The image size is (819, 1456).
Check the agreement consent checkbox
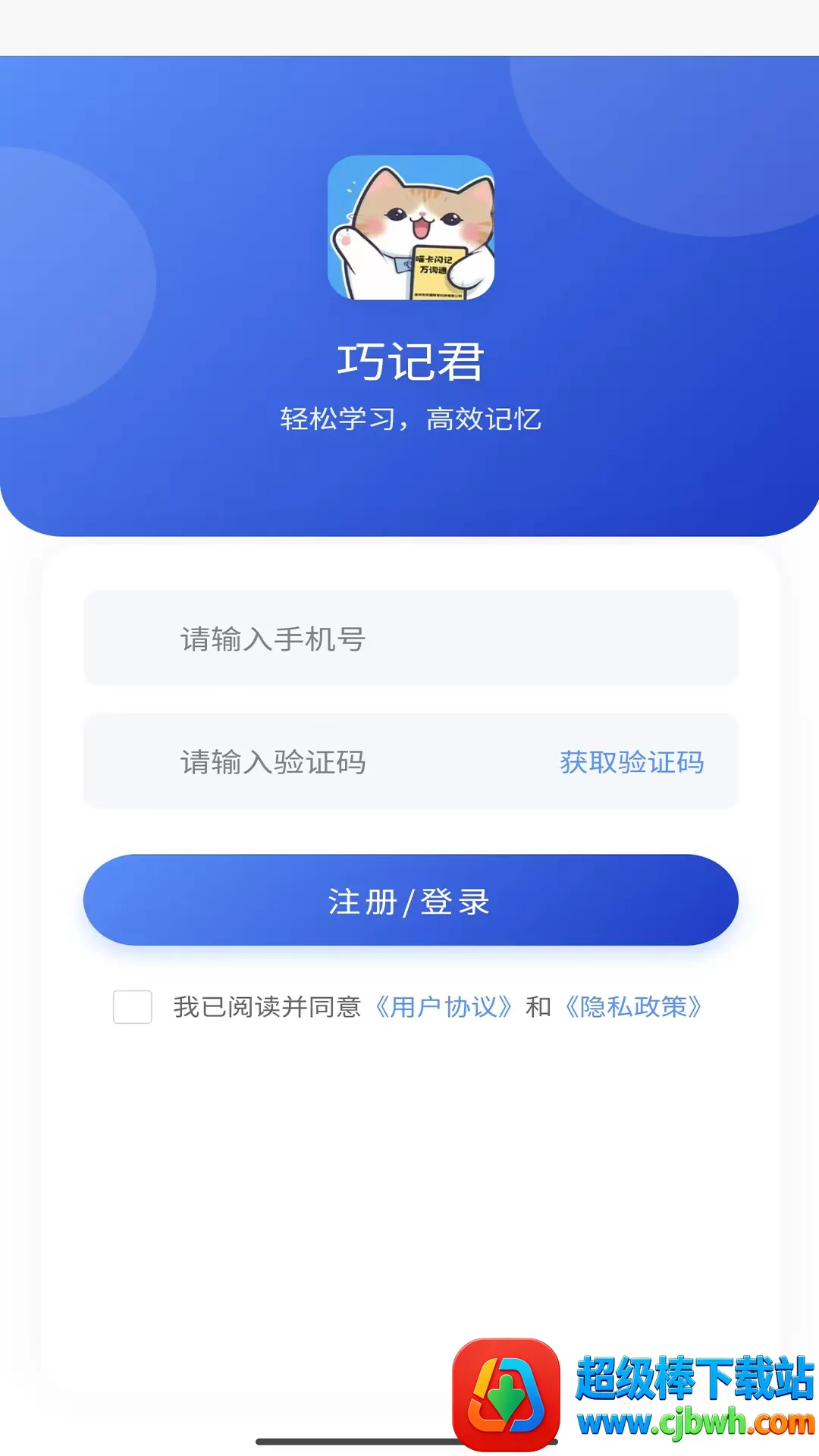tap(133, 1006)
